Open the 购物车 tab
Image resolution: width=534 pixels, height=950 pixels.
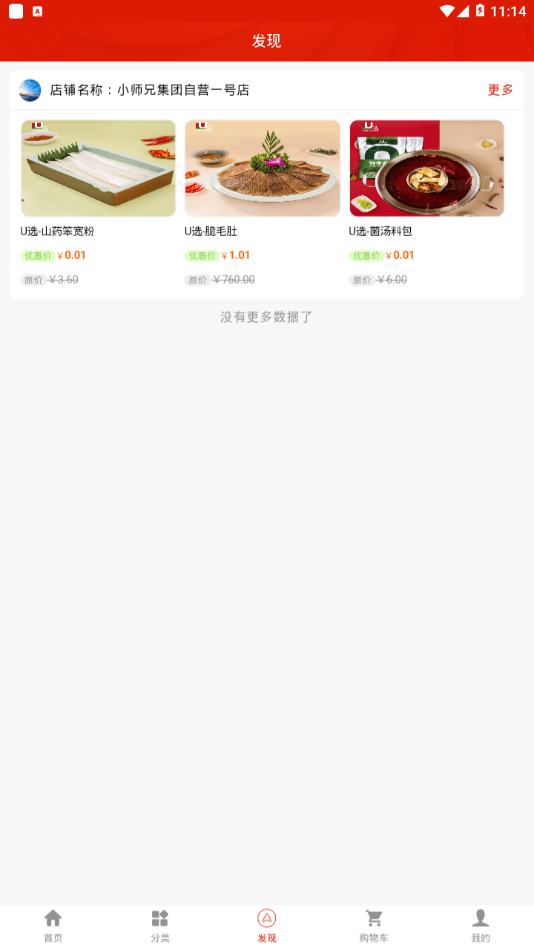(374, 926)
